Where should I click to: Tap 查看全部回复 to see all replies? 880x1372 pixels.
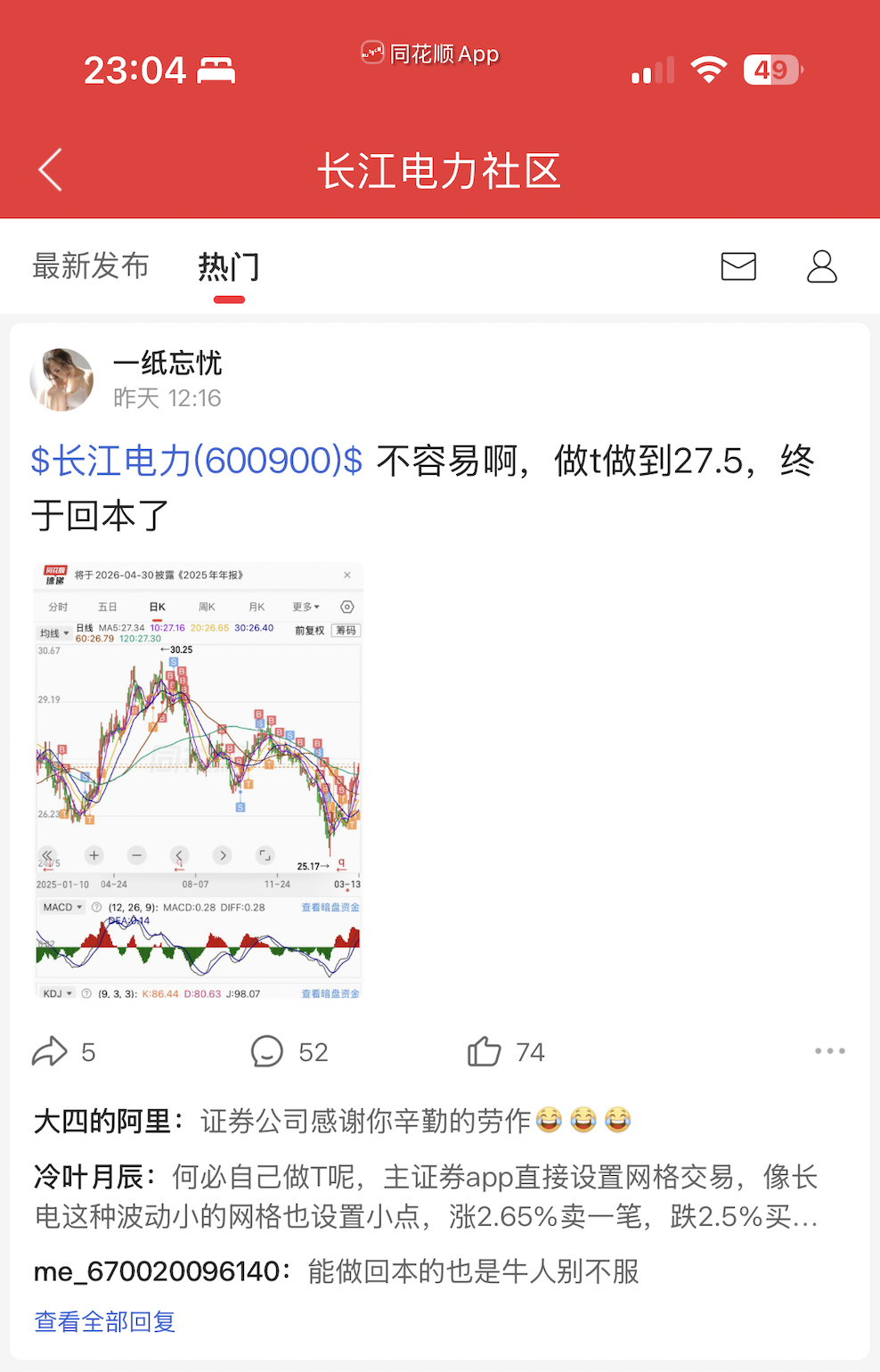tap(105, 1321)
